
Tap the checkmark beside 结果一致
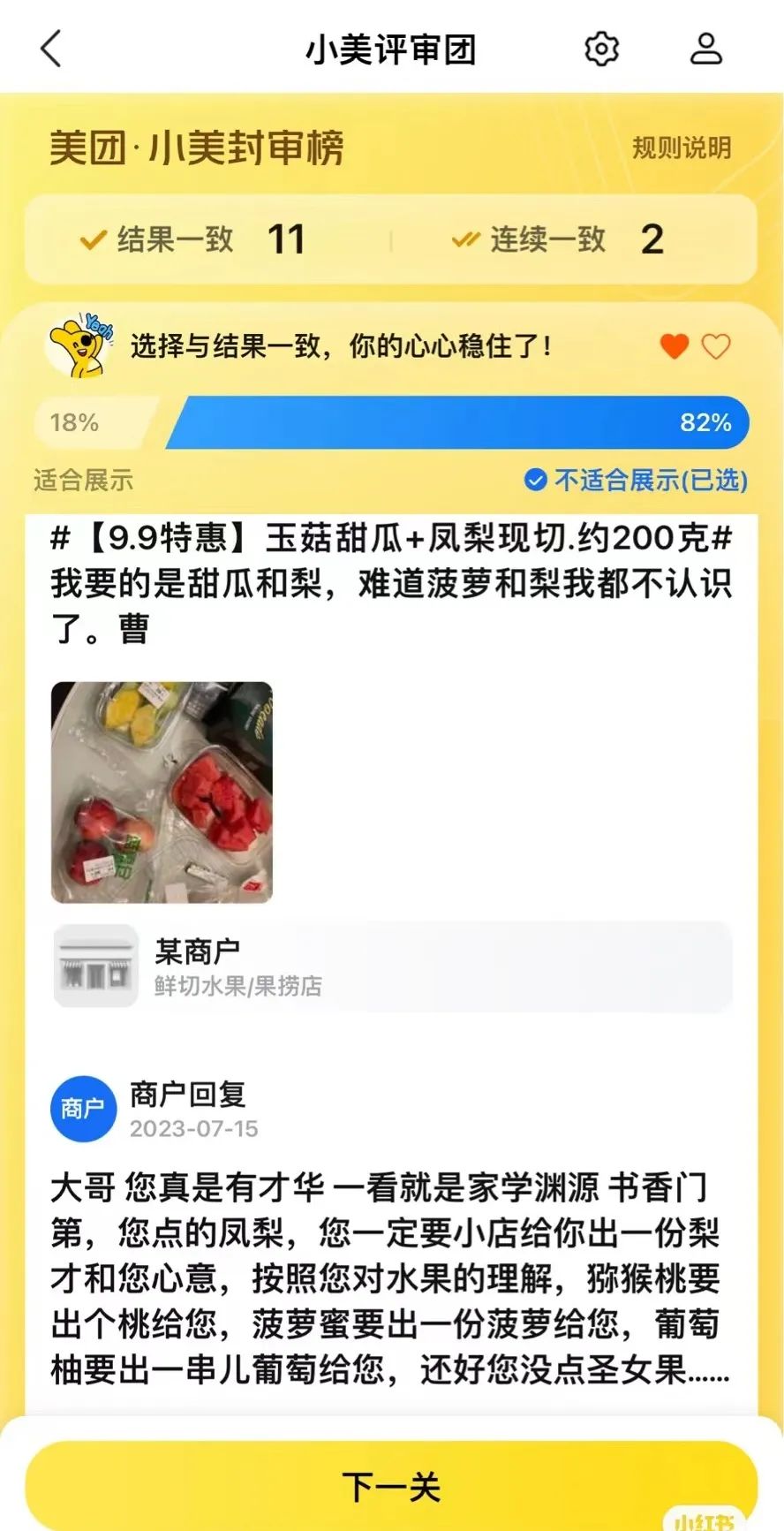(x=93, y=239)
